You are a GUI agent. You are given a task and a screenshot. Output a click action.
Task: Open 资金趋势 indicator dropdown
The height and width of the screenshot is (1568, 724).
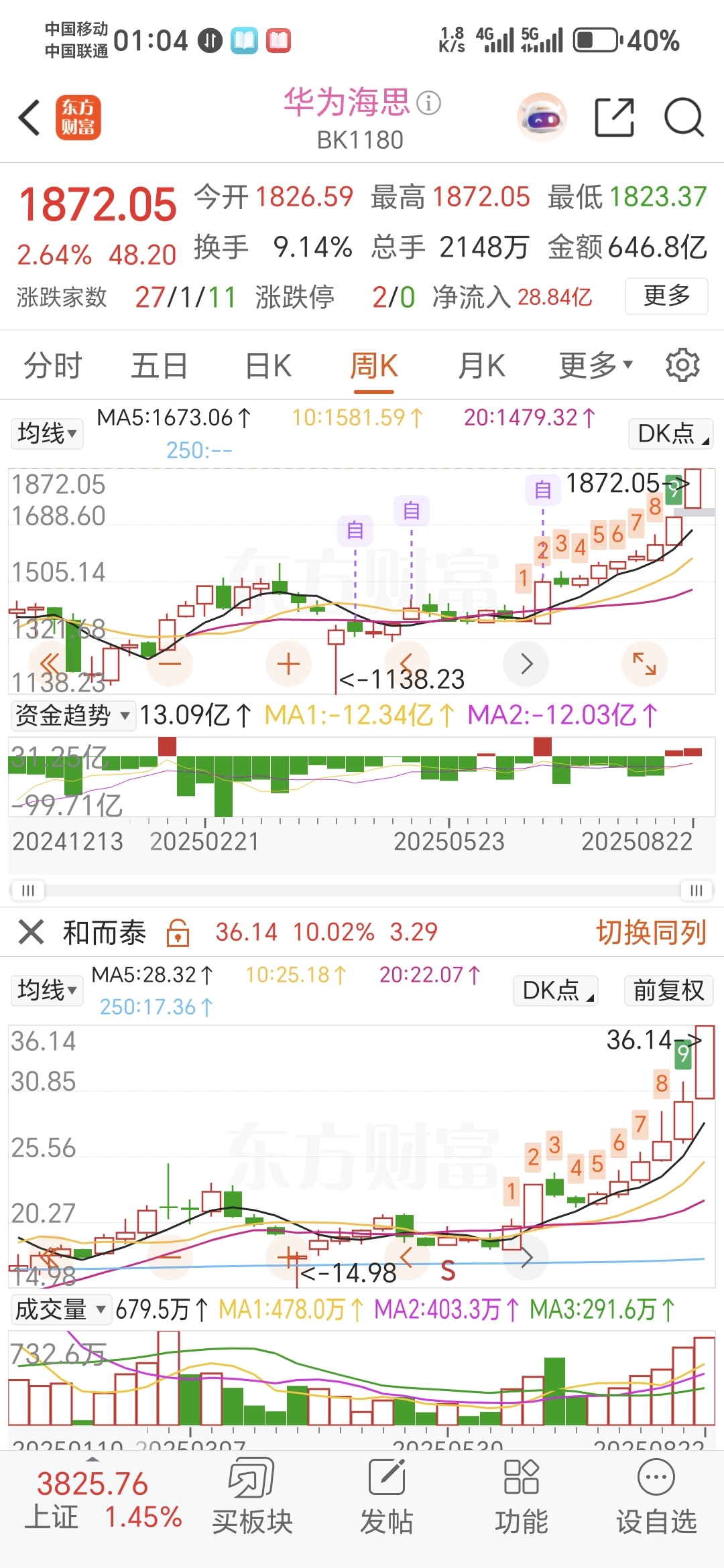[72, 716]
